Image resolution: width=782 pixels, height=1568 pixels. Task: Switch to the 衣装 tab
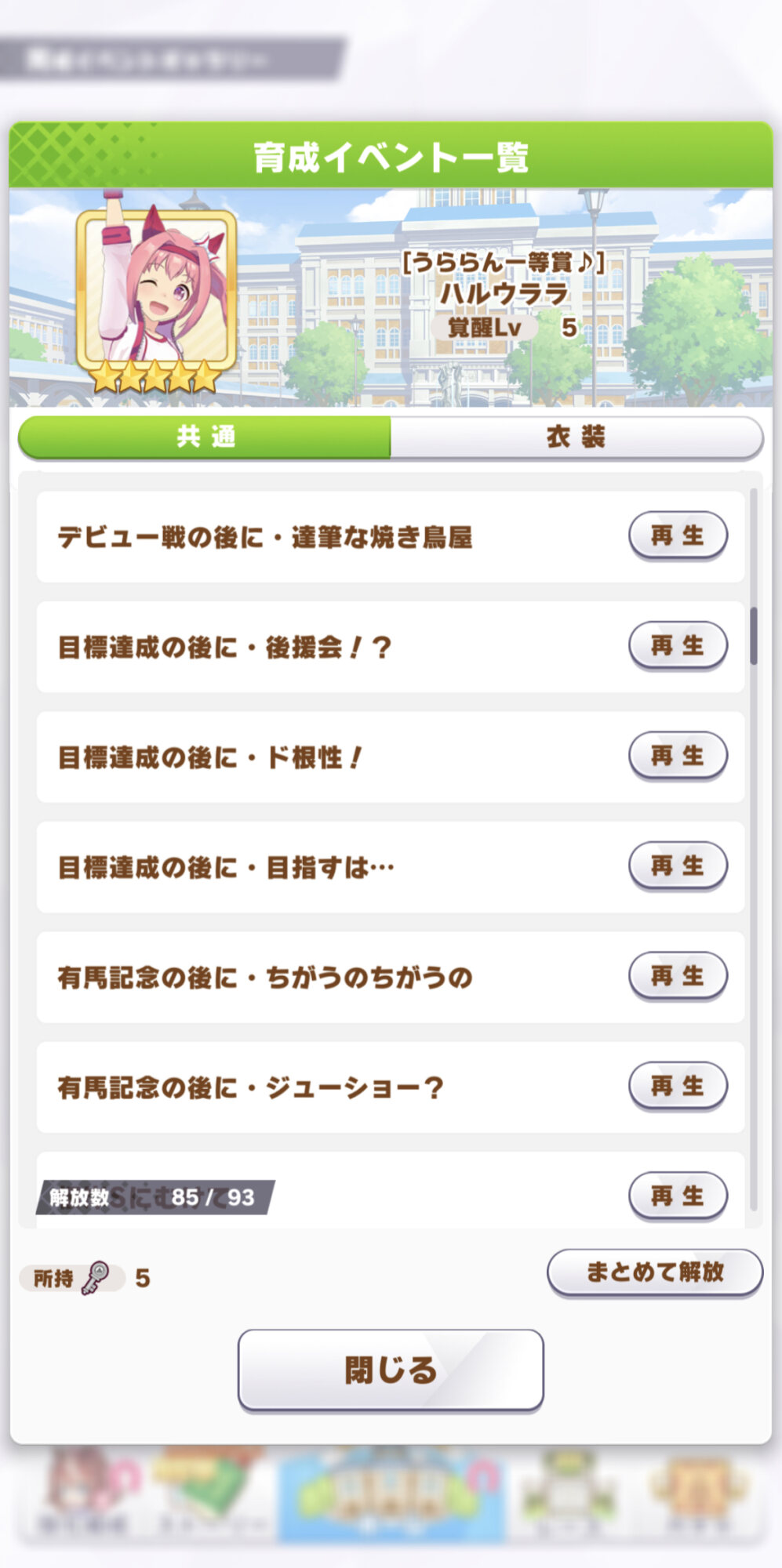pos(576,437)
